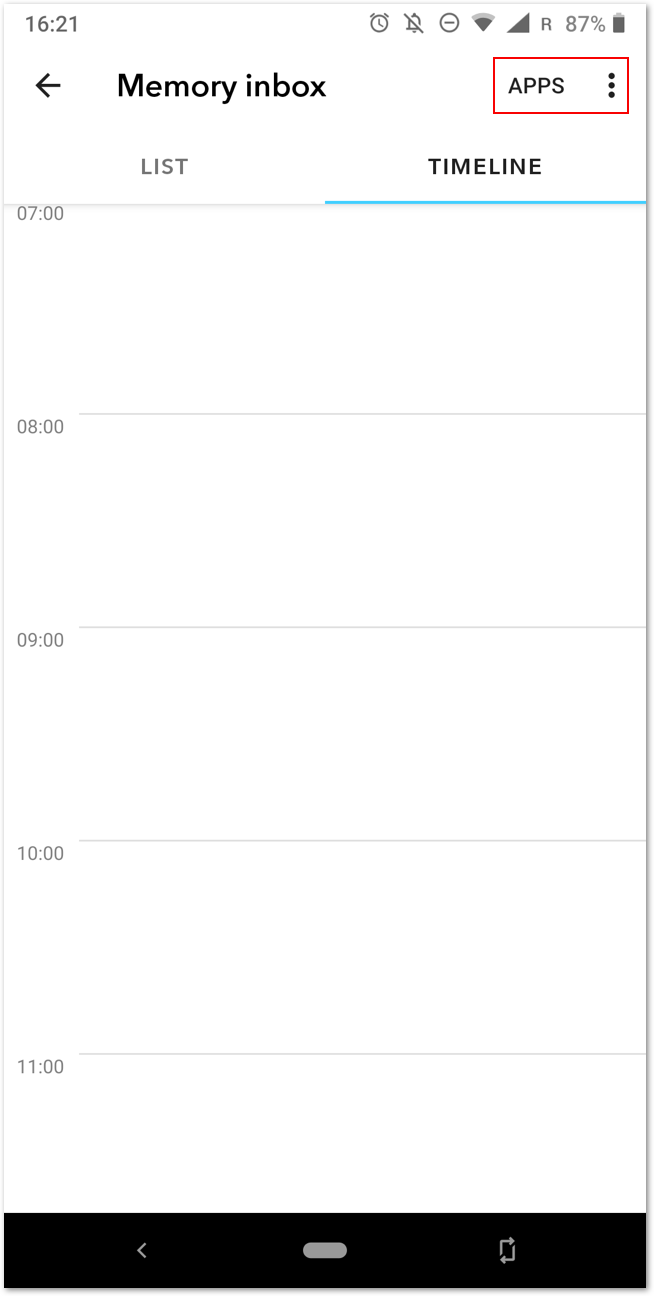Open the APPS option
This screenshot has height=1296, width=654.
(x=536, y=86)
